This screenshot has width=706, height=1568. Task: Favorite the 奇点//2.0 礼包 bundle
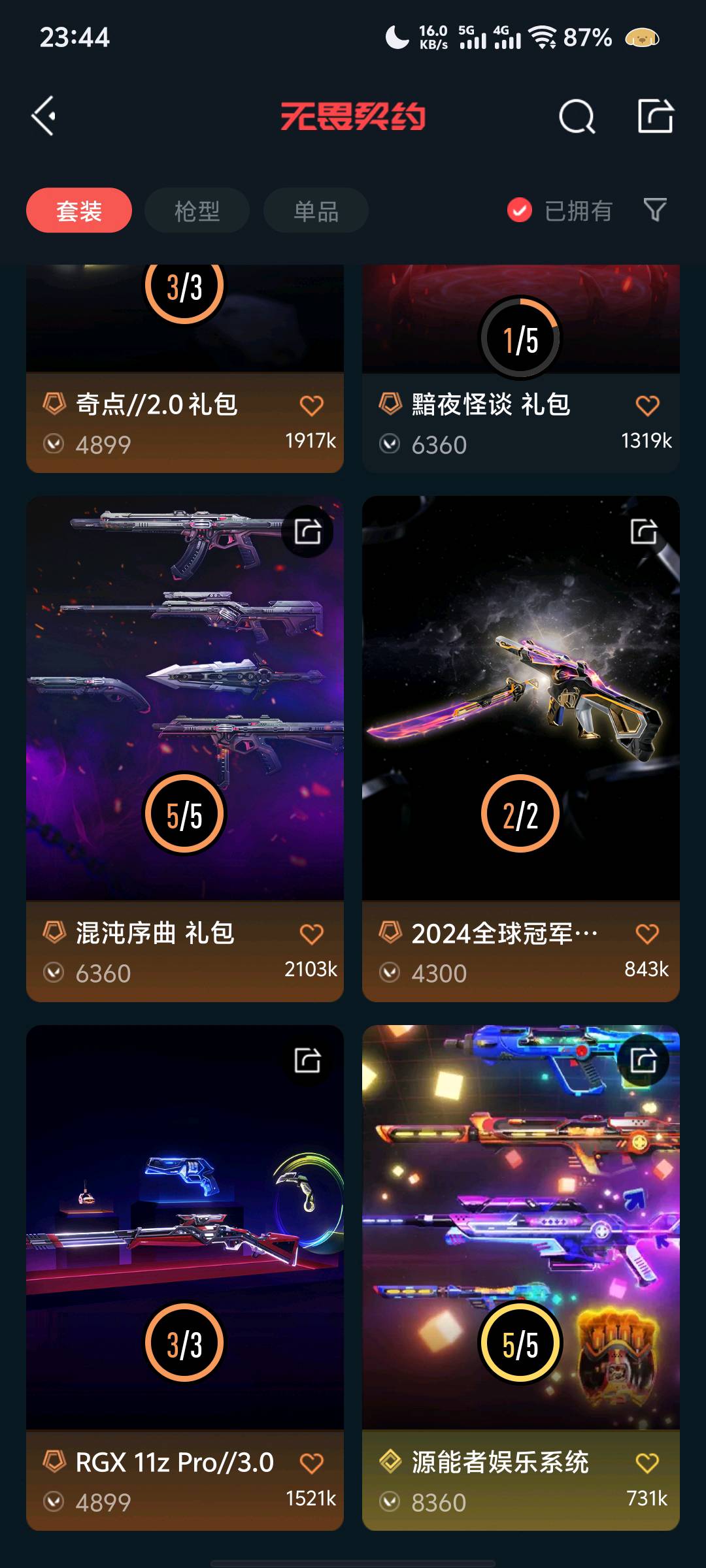(x=311, y=405)
